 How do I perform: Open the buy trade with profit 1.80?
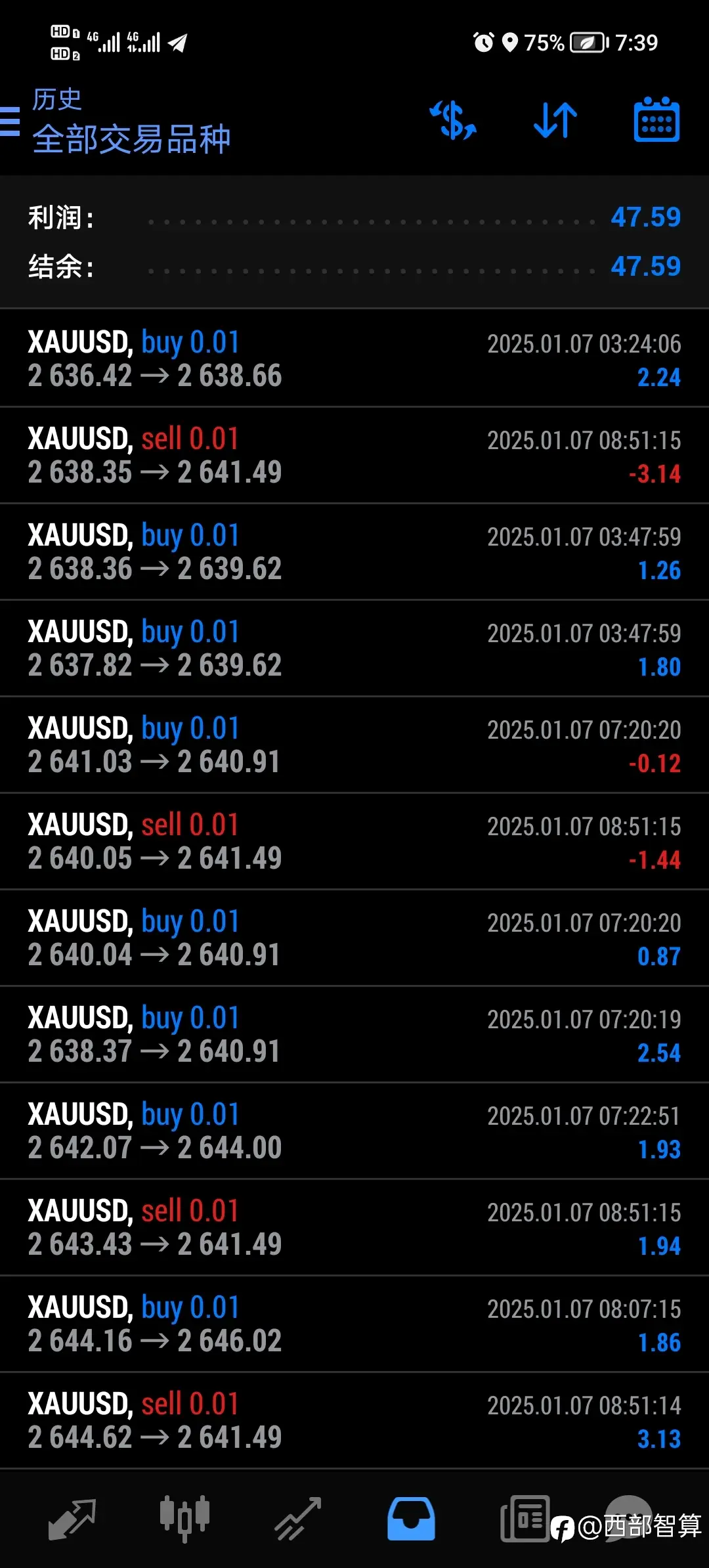(354, 648)
